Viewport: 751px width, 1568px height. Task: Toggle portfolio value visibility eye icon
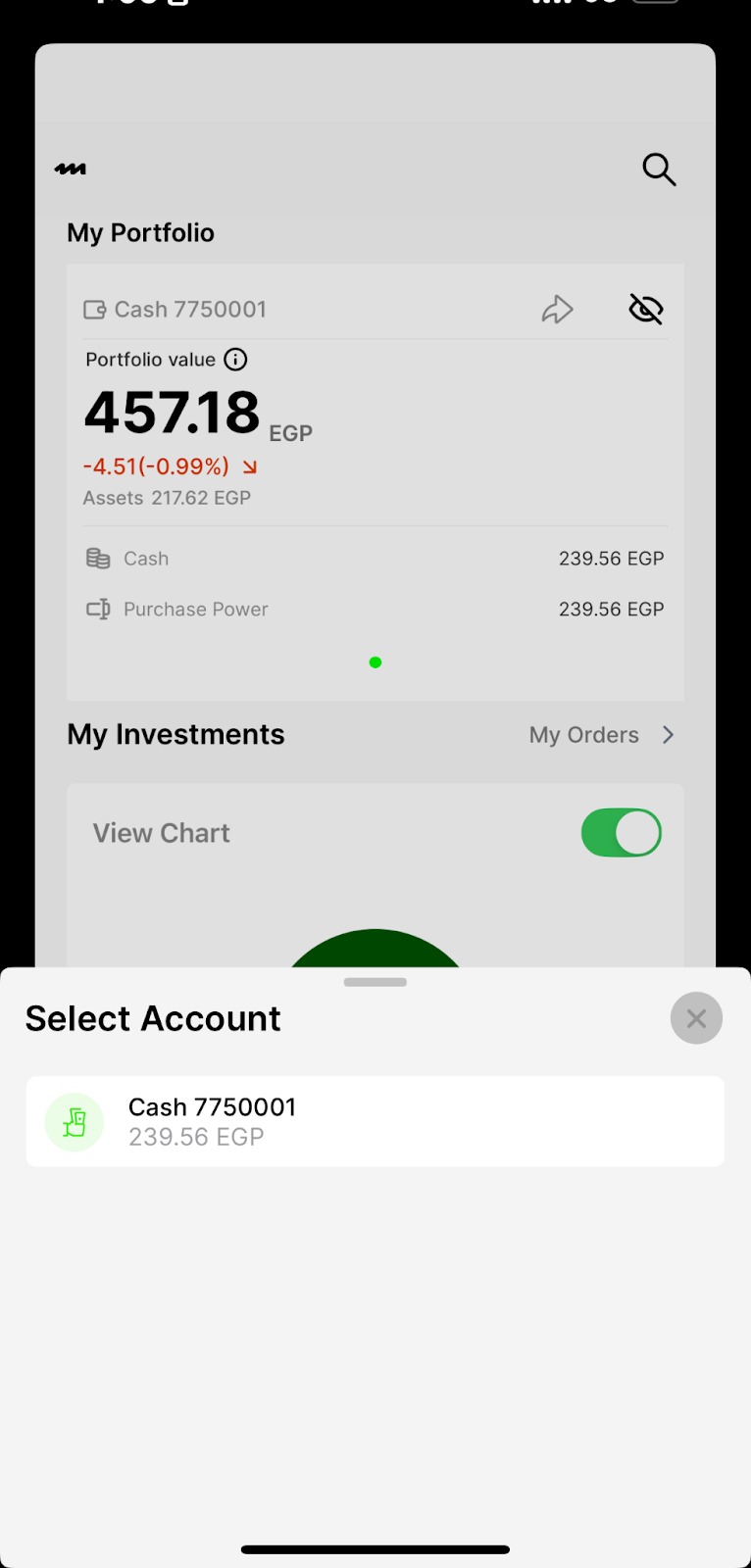click(x=645, y=310)
